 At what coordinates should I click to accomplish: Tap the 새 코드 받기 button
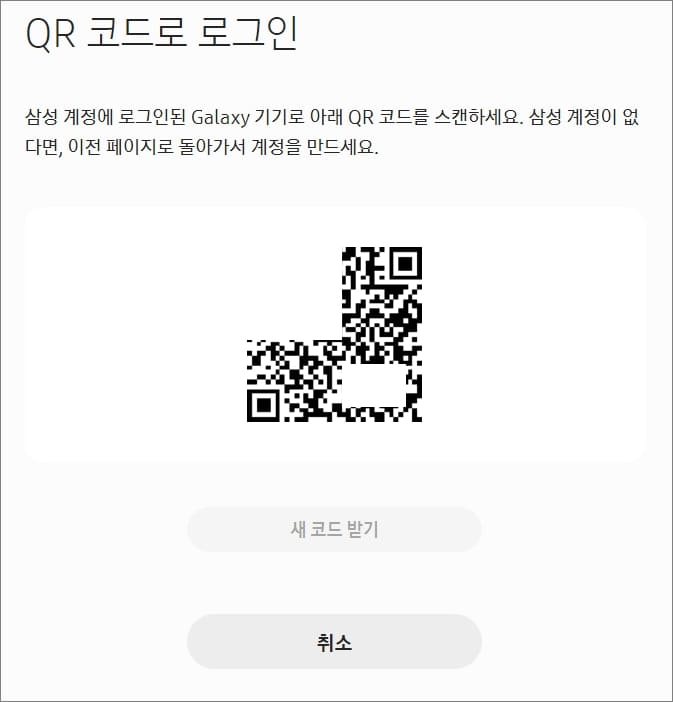click(334, 530)
